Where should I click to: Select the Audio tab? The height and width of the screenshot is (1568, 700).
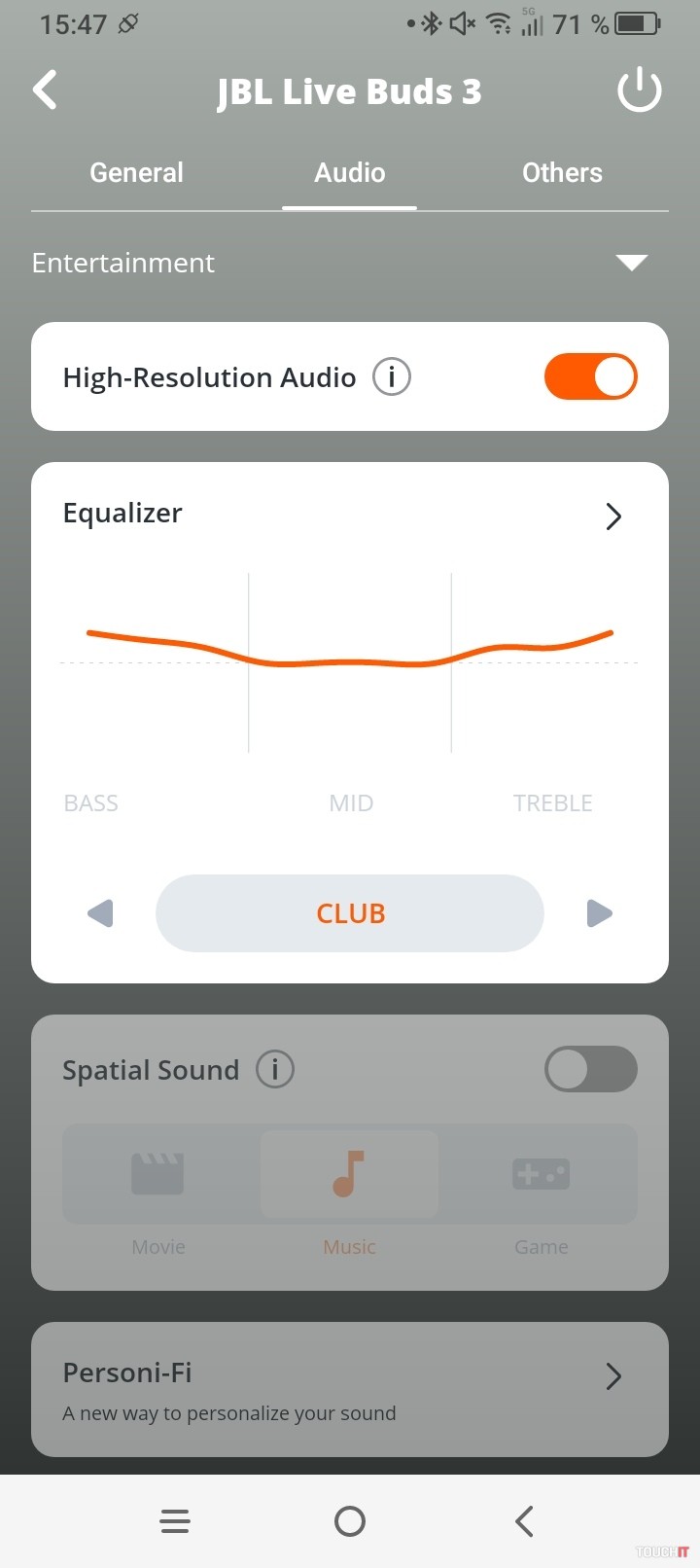coord(350,173)
